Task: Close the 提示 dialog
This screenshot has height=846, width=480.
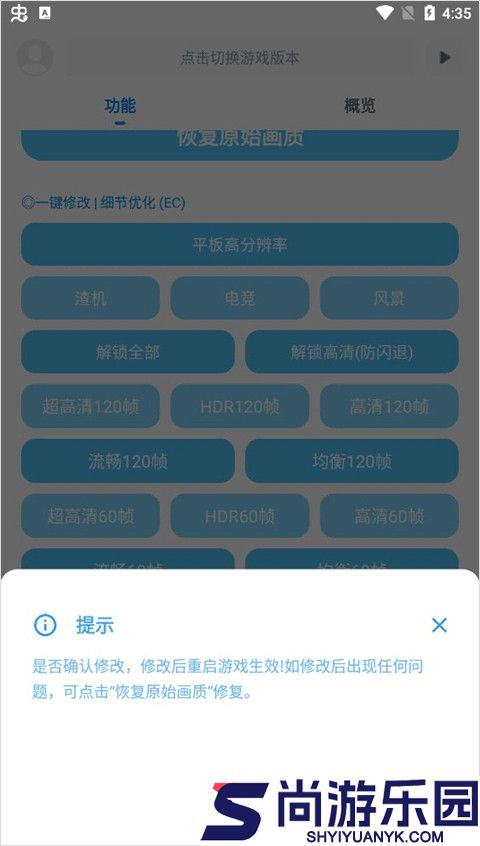Action: [439, 625]
